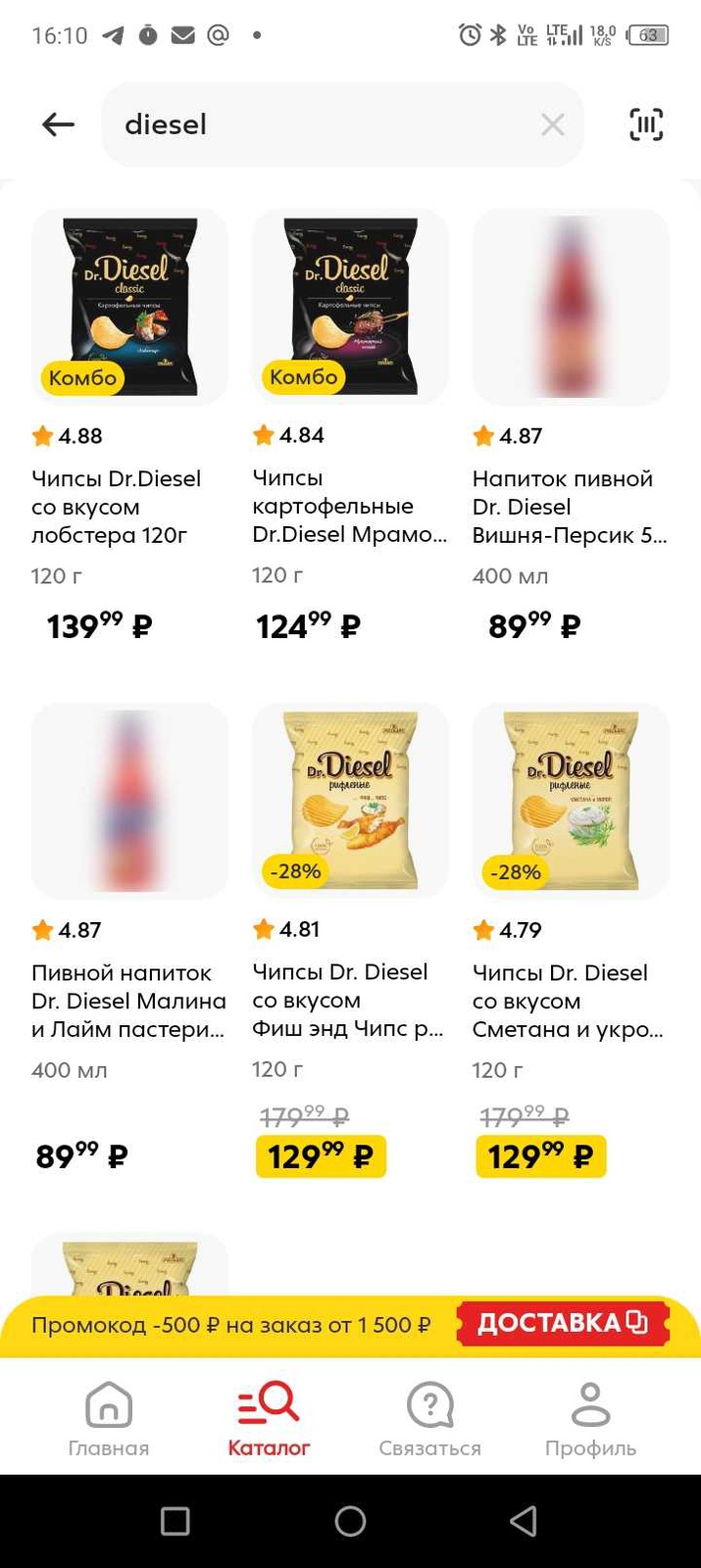Go back using the arrow icon
Viewport: 701px width, 1568px height.
(x=59, y=124)
